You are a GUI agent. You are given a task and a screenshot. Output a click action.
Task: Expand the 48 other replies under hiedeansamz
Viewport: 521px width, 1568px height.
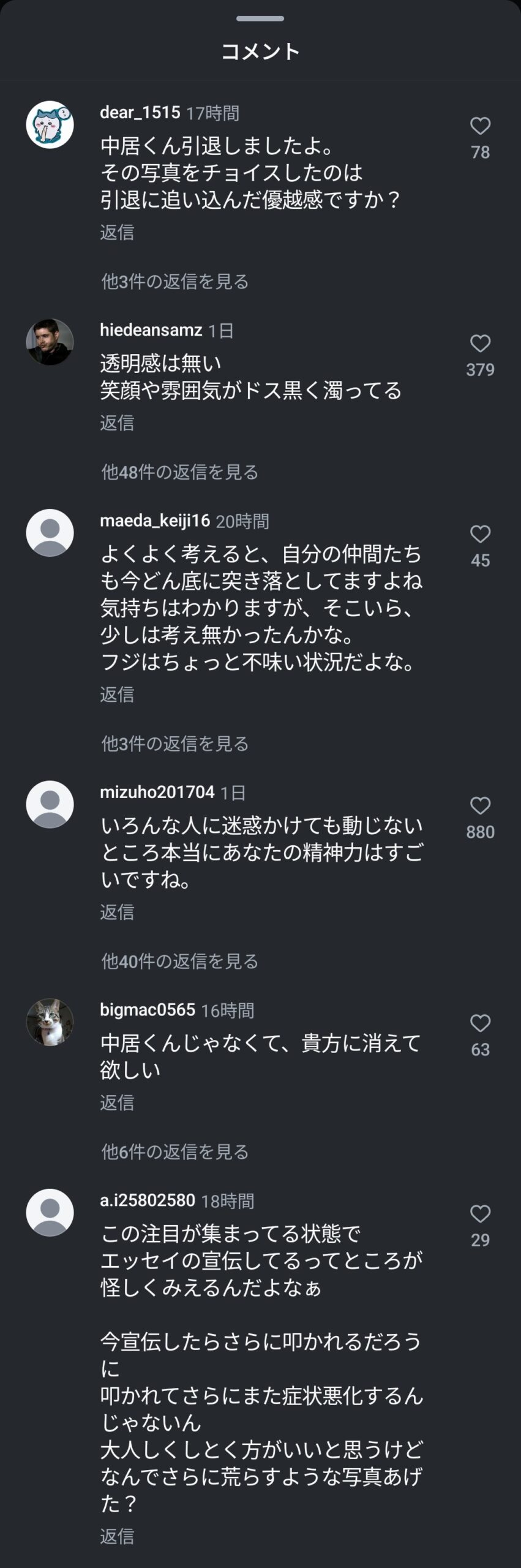[179, 472]
